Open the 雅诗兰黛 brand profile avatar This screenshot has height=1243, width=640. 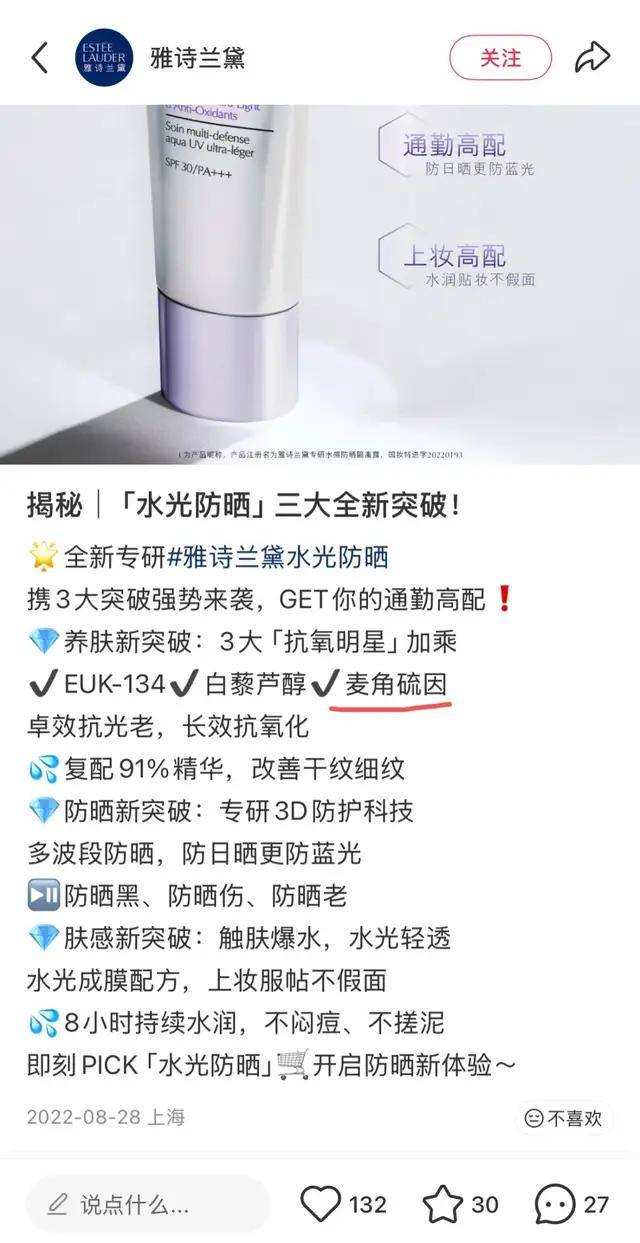pyautogui.click(x=103, y=58)
